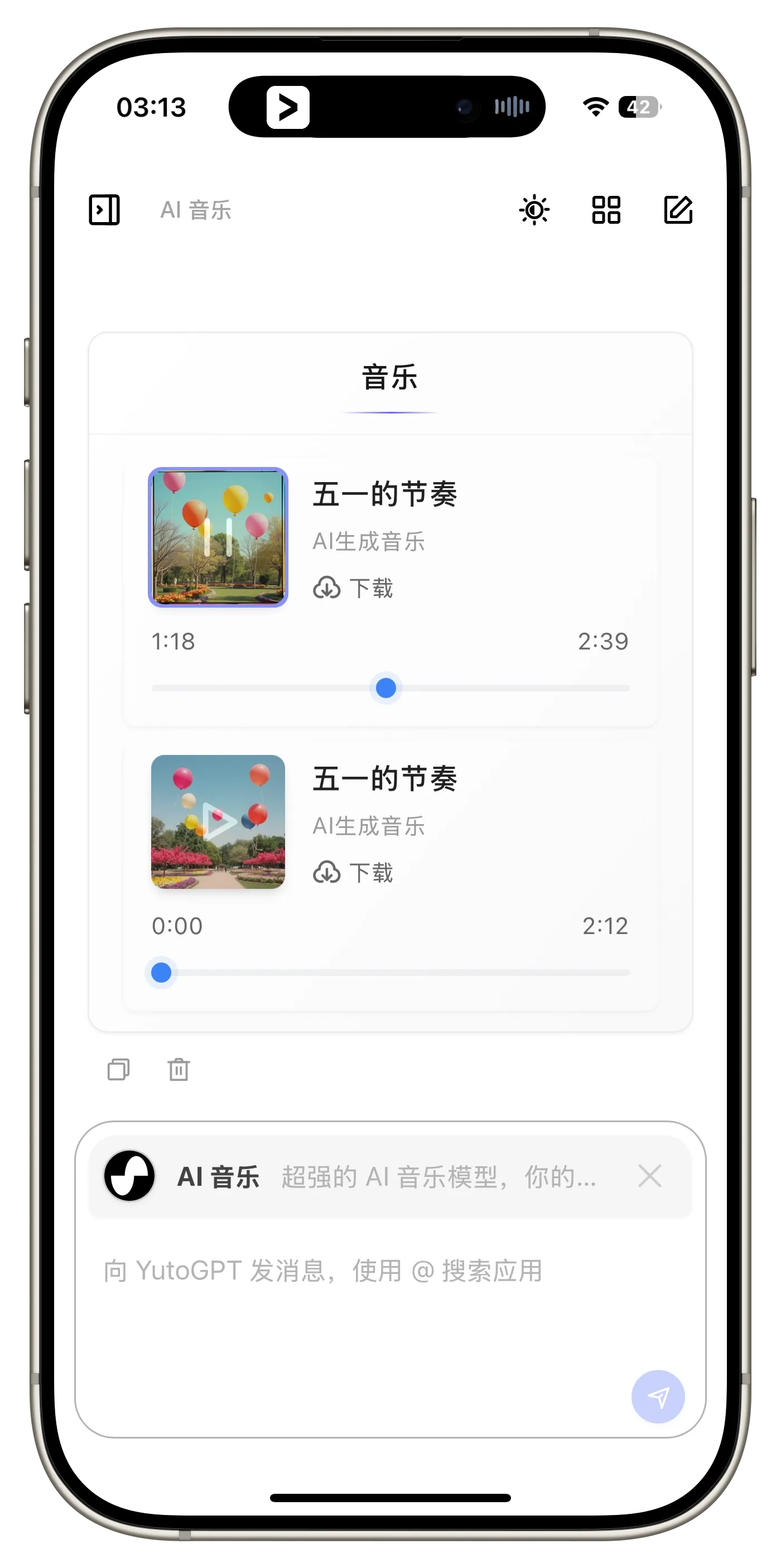Screen dimensions: 781x1568
Task: Play the second 五一的节奏 track
Action: 218,822
